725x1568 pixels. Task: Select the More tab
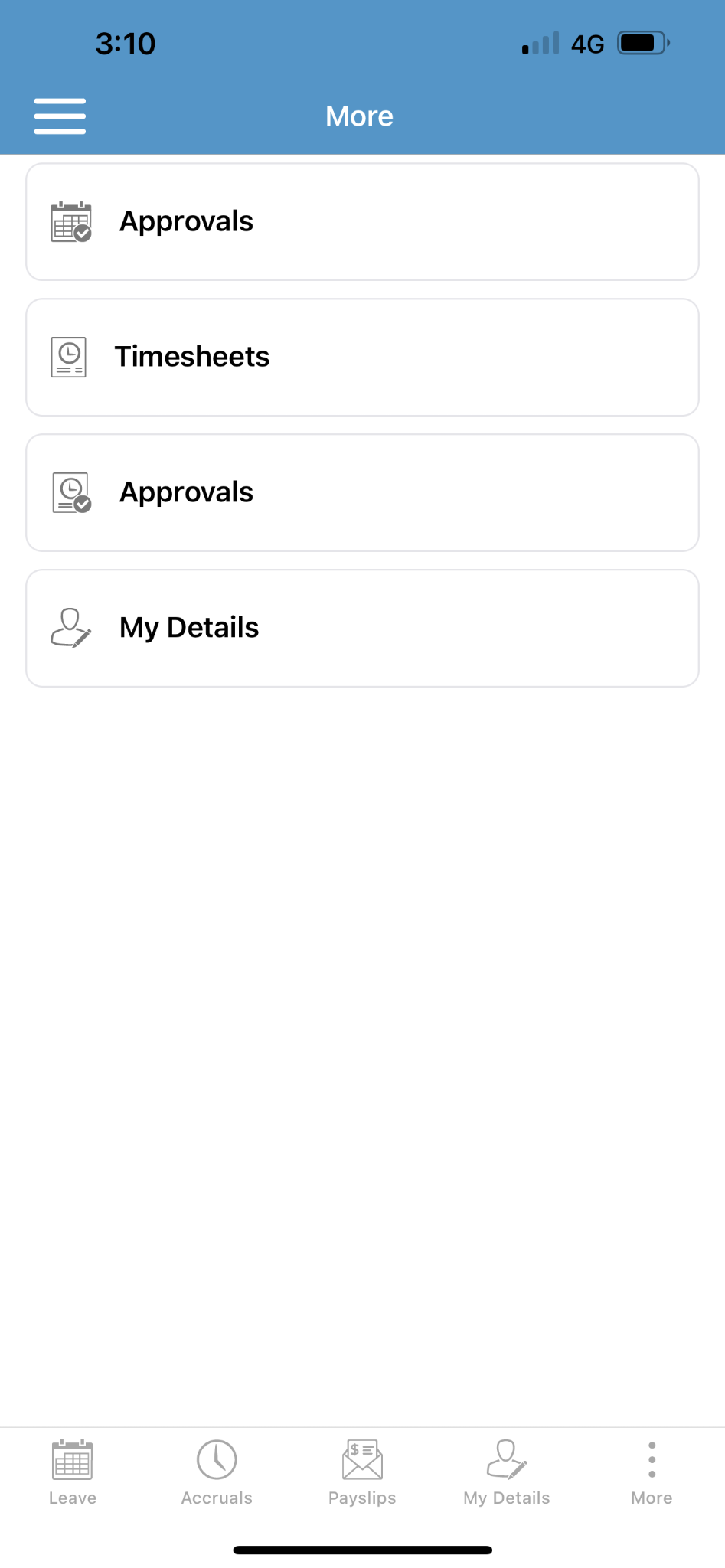652,1472
